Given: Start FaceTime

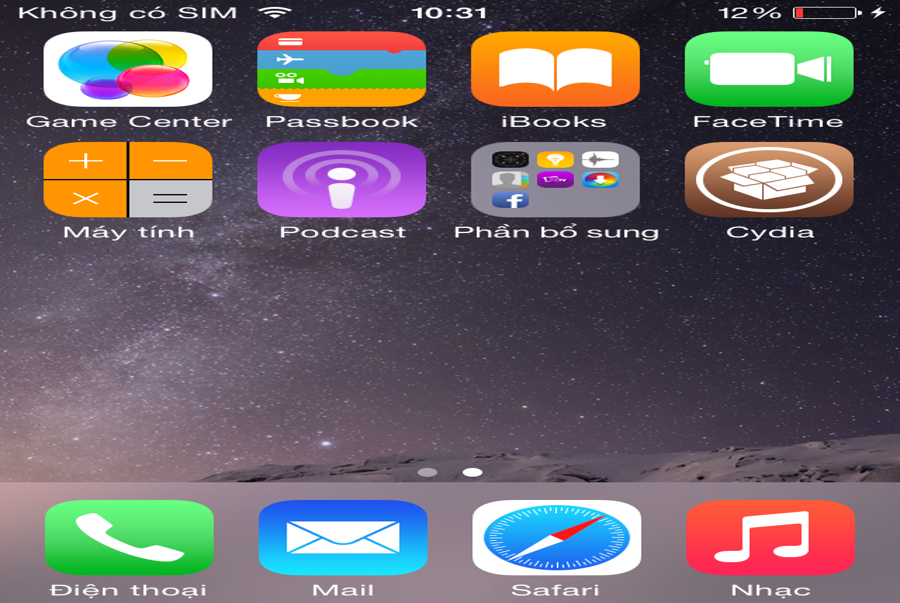Looking at the screenshot, I should [x=769, y=69].
